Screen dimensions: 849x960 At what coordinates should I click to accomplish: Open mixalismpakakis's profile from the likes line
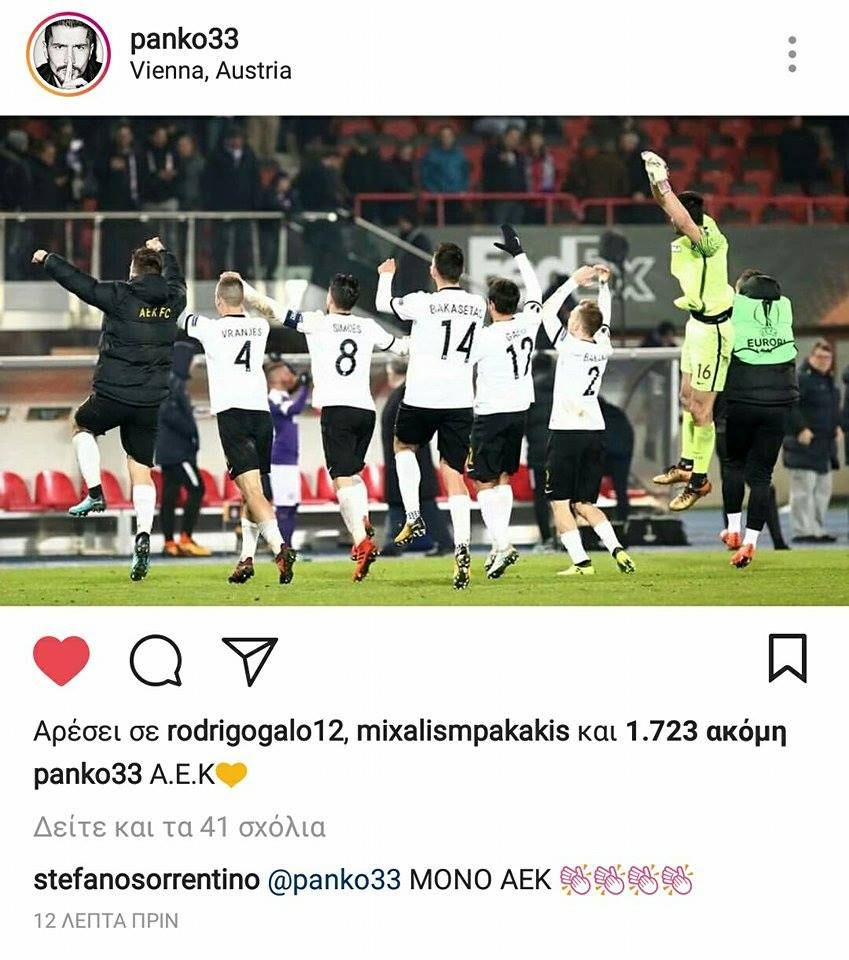point(463,732)
